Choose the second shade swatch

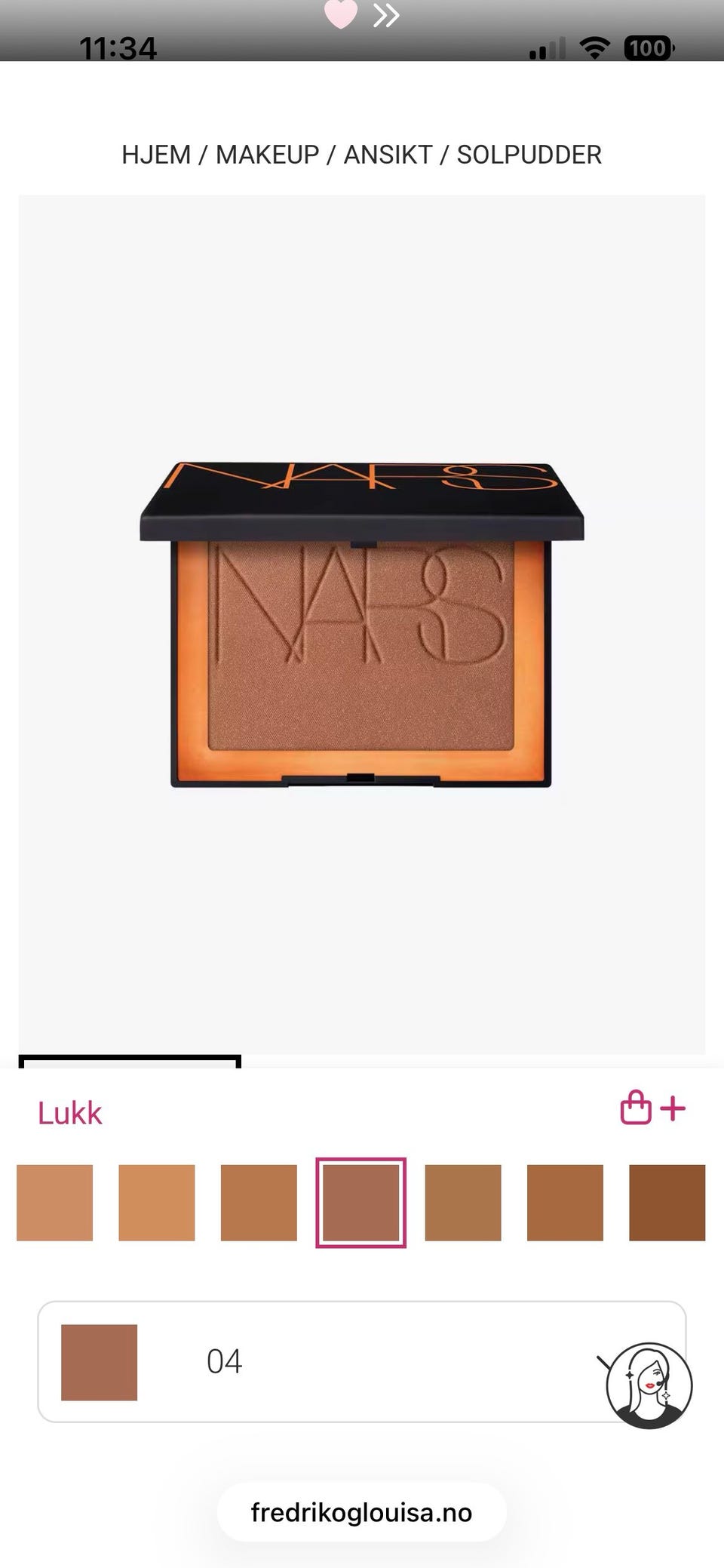point(157,1203)
